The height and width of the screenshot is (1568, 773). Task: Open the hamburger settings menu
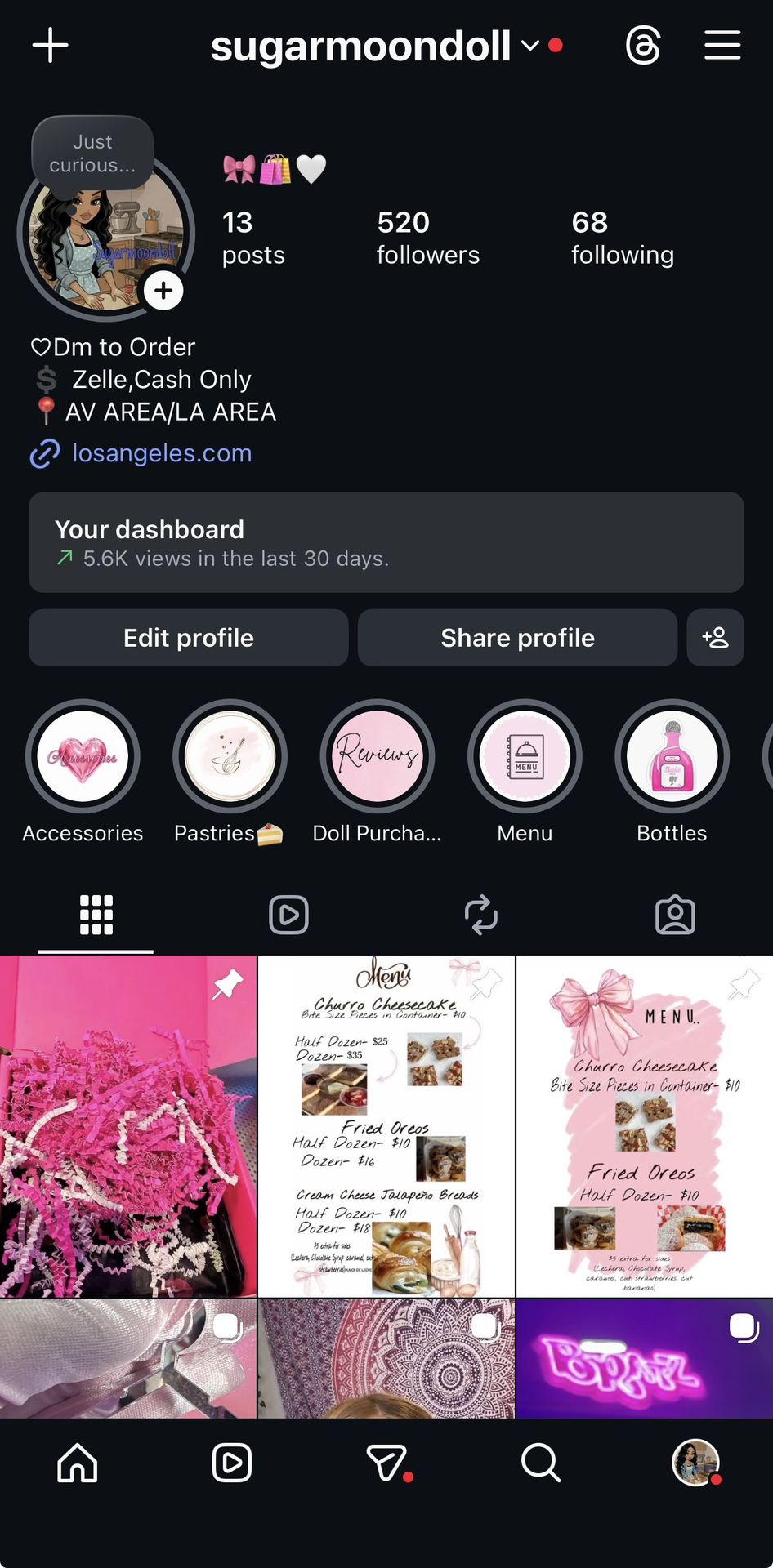tap(722, 45)
